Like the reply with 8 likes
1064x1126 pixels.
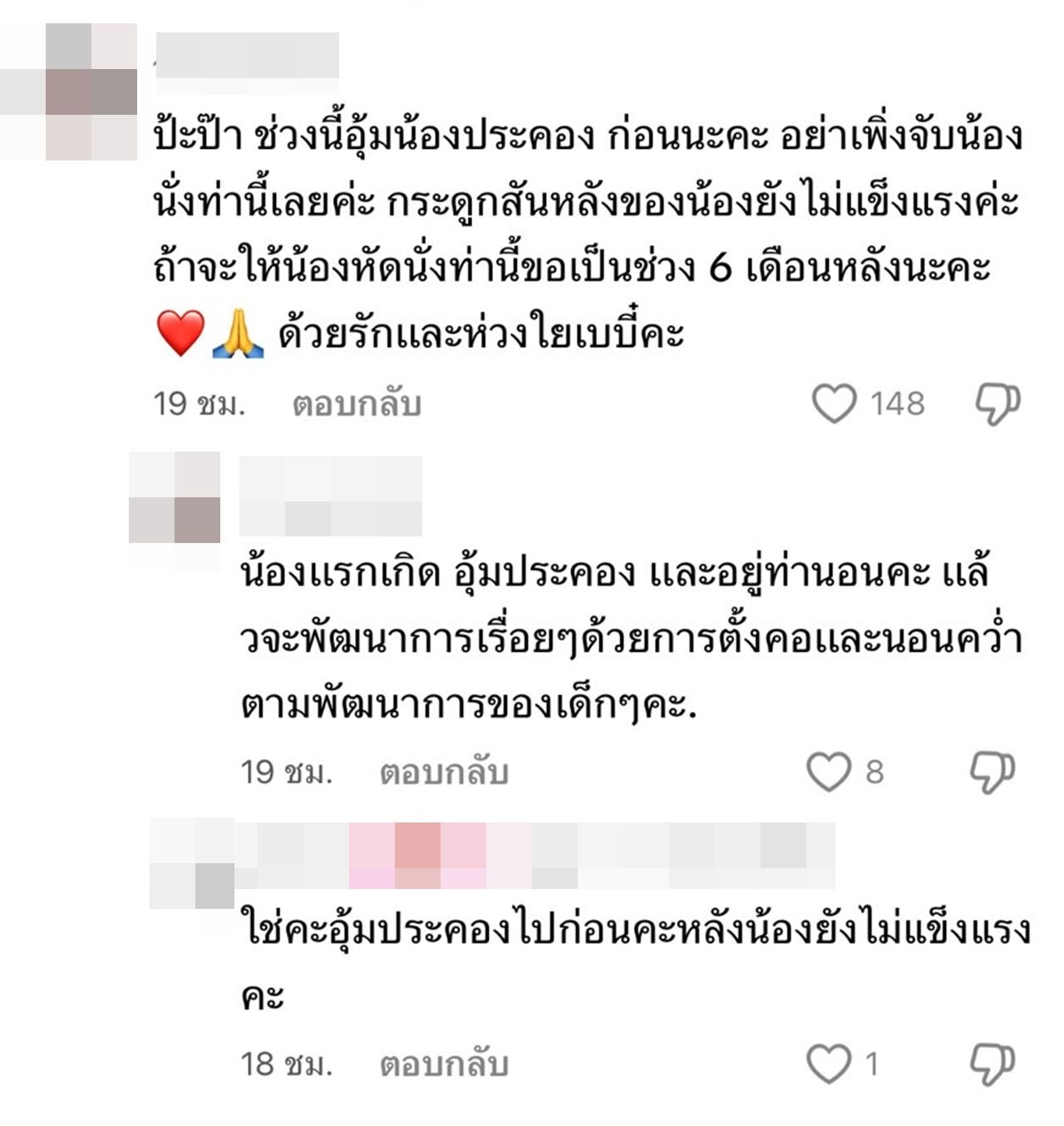click(x=829, y=773)
